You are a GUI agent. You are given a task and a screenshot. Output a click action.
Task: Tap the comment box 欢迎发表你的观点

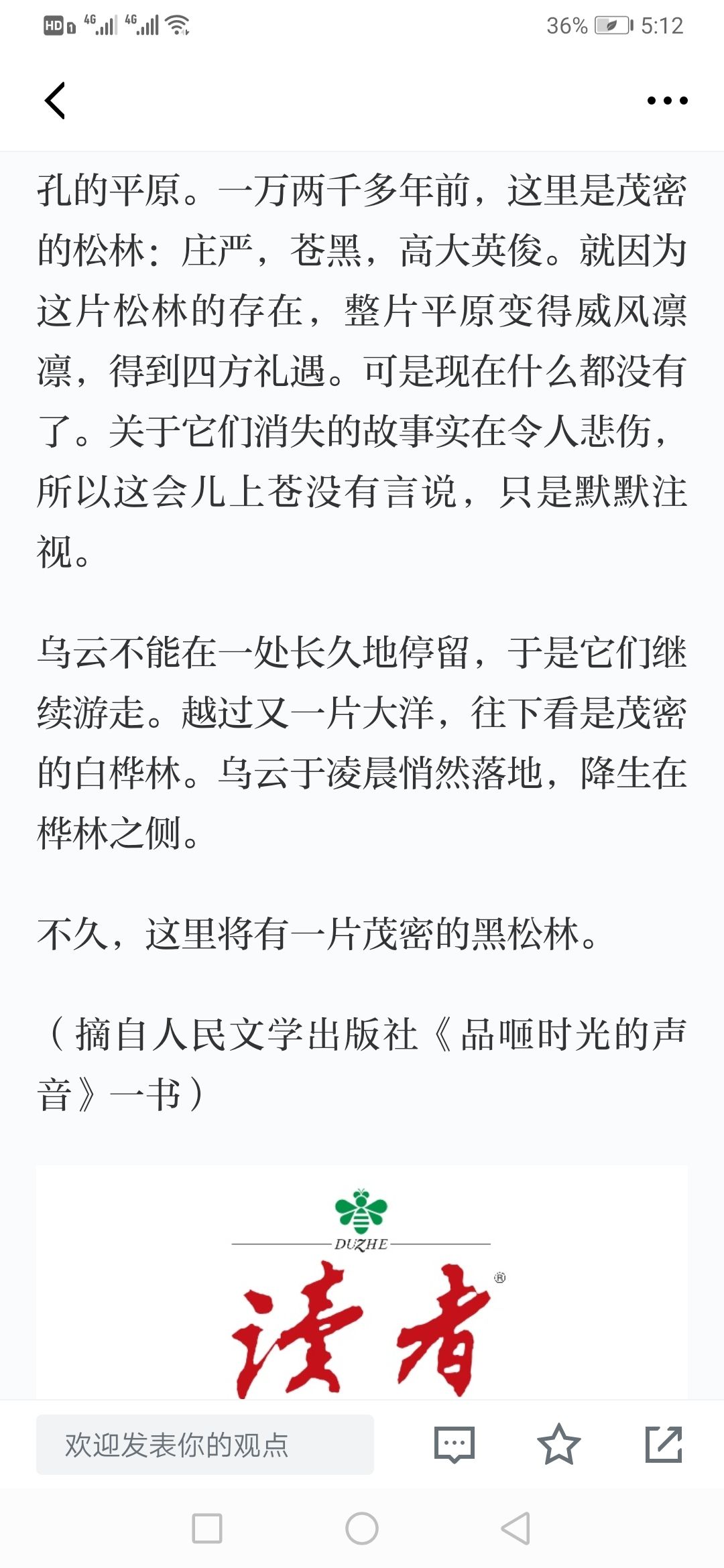205,1445
